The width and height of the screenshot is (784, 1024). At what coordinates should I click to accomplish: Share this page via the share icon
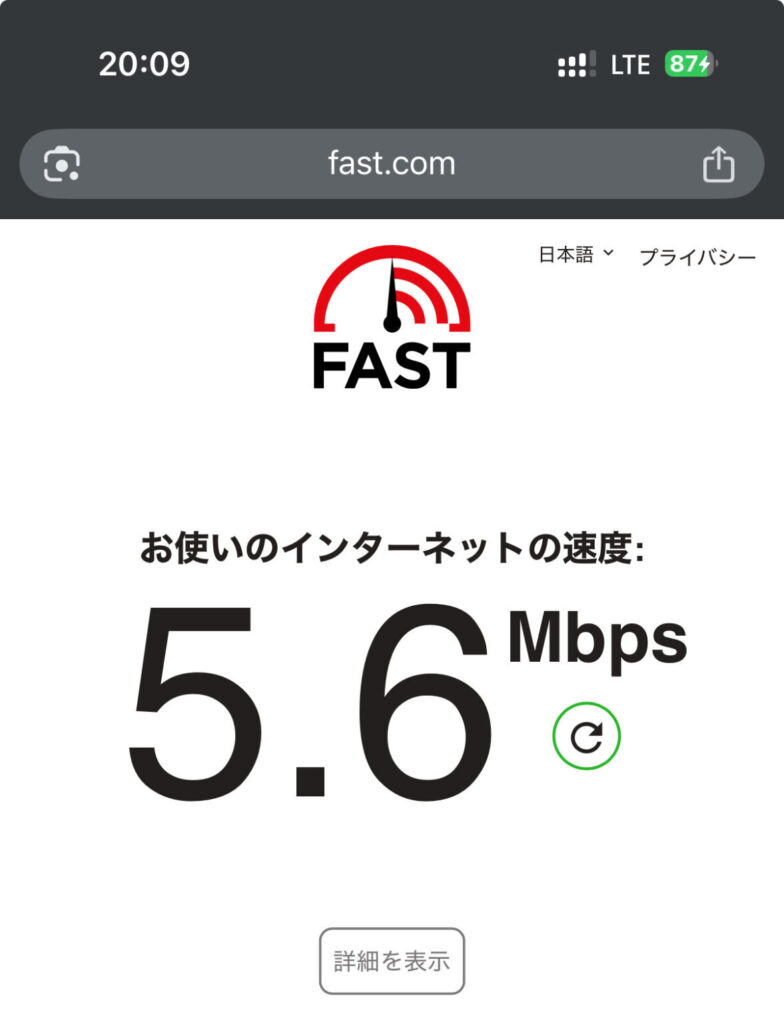tap(718, 164)
